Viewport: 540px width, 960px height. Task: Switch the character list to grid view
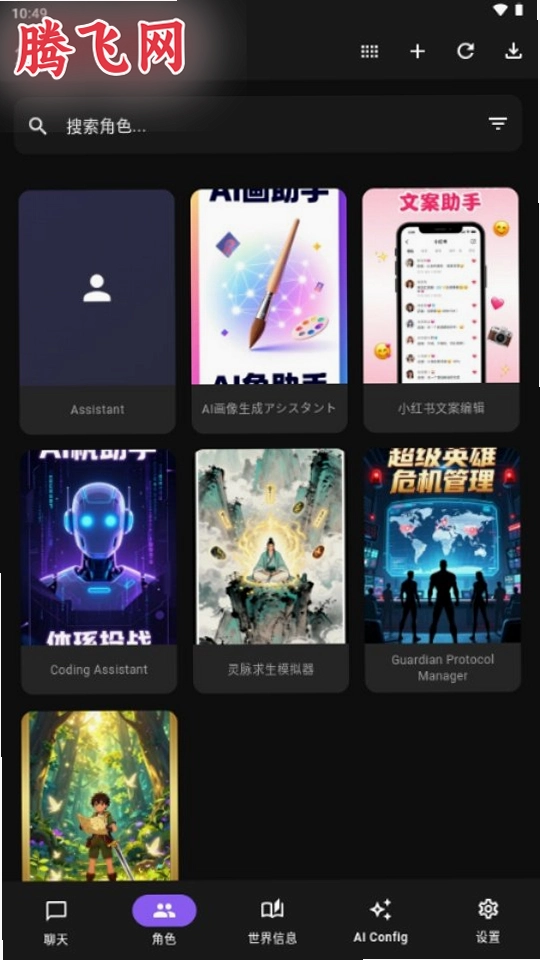[x=369, y=51]
